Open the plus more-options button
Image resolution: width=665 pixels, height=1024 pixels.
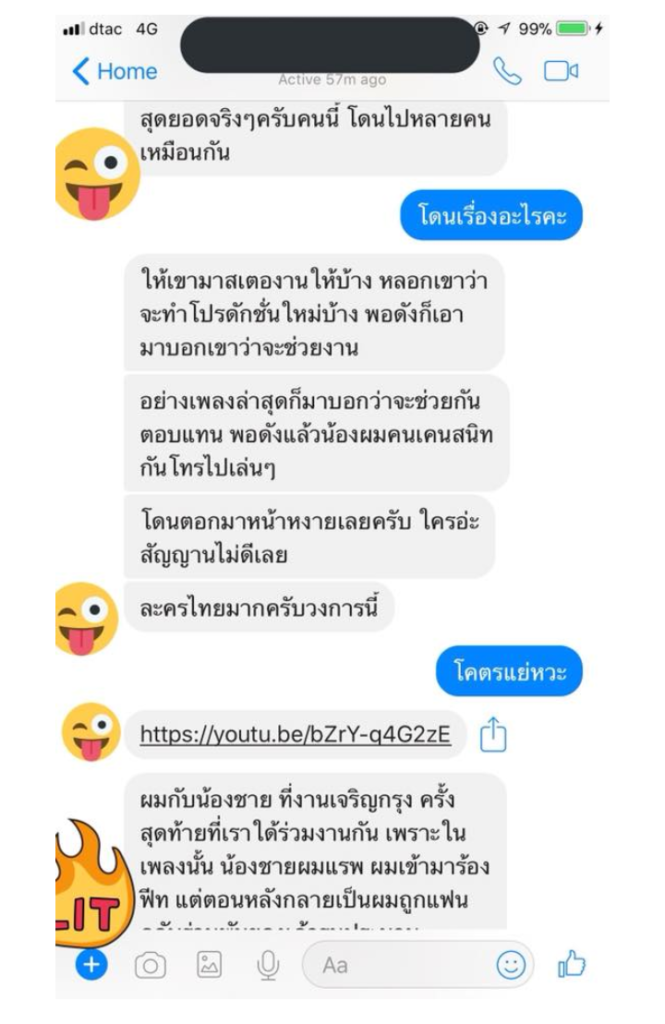(91, 964)
